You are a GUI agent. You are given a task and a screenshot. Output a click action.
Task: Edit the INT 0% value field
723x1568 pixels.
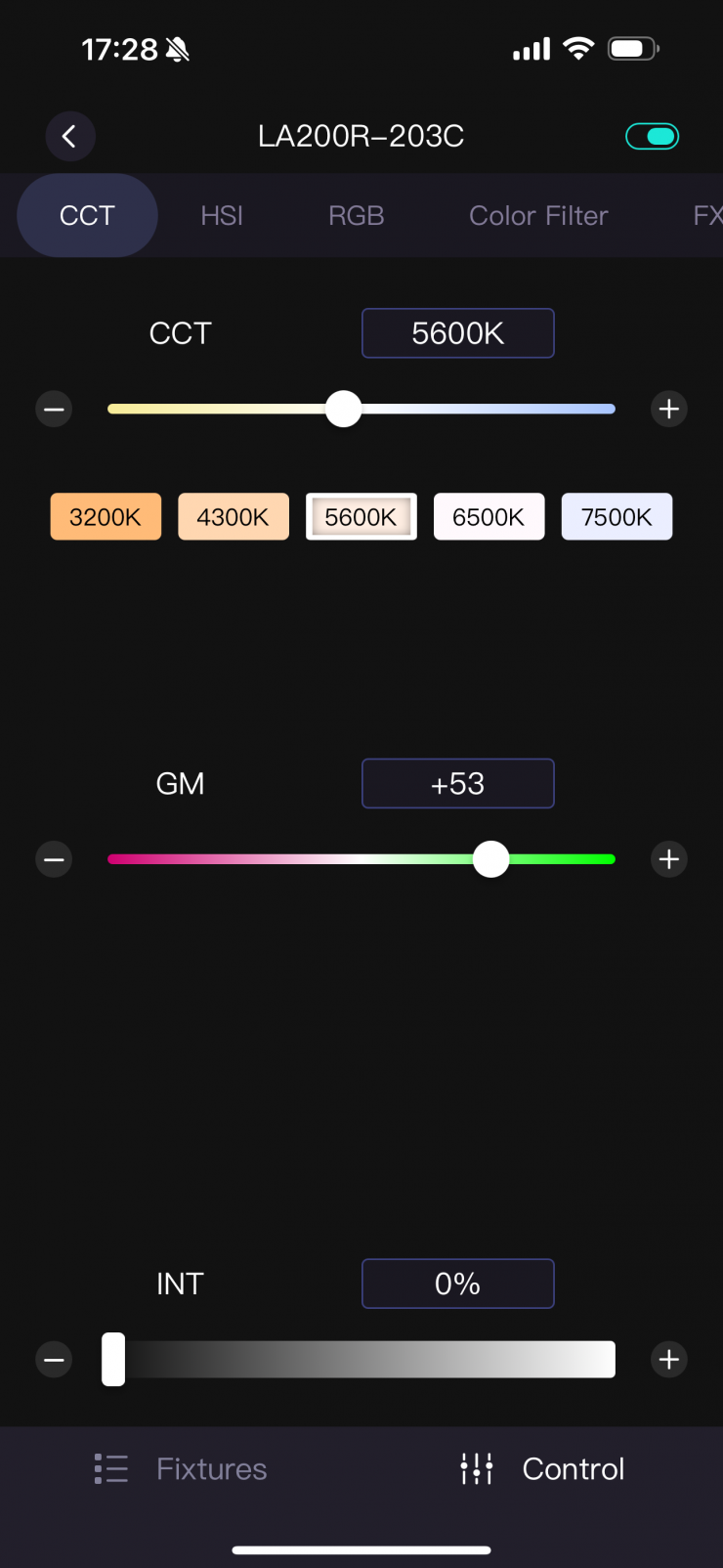pyautogui.click(x=457, y=1284)
